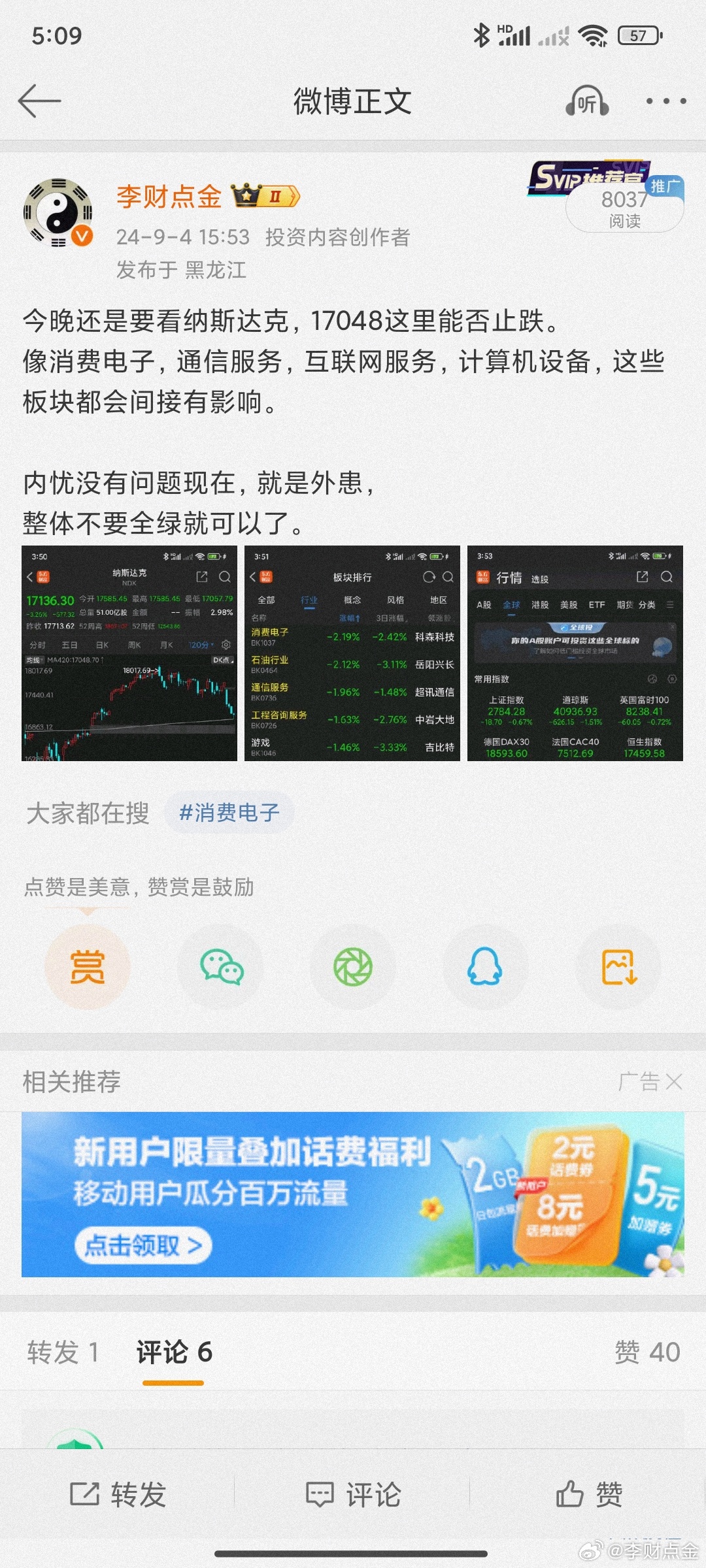The height and width of the screenshot is (1568, 706).
Task: Share the post to QQ
Action: (485, 967)
